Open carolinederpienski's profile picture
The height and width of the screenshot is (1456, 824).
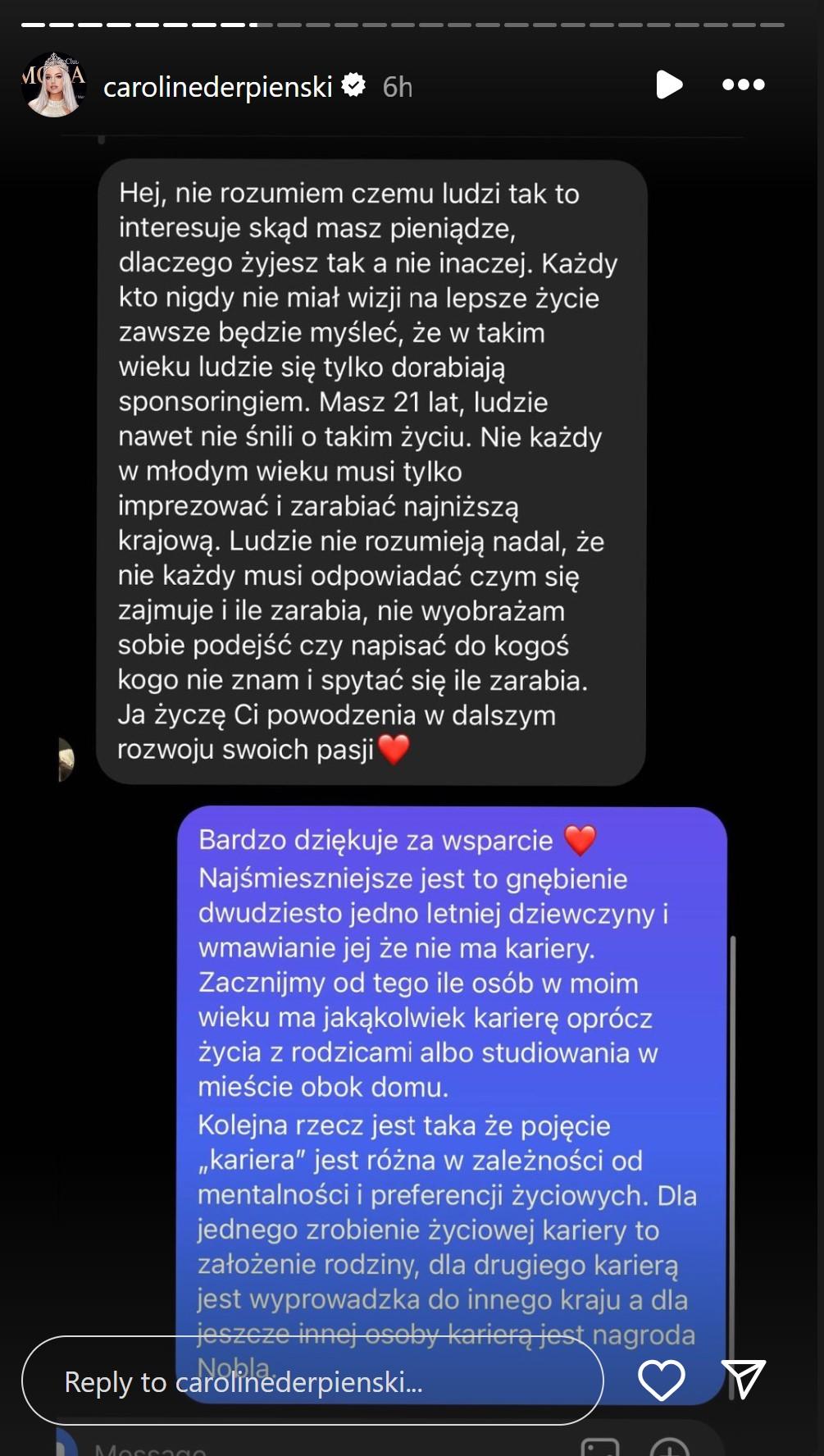click(53, 85)
